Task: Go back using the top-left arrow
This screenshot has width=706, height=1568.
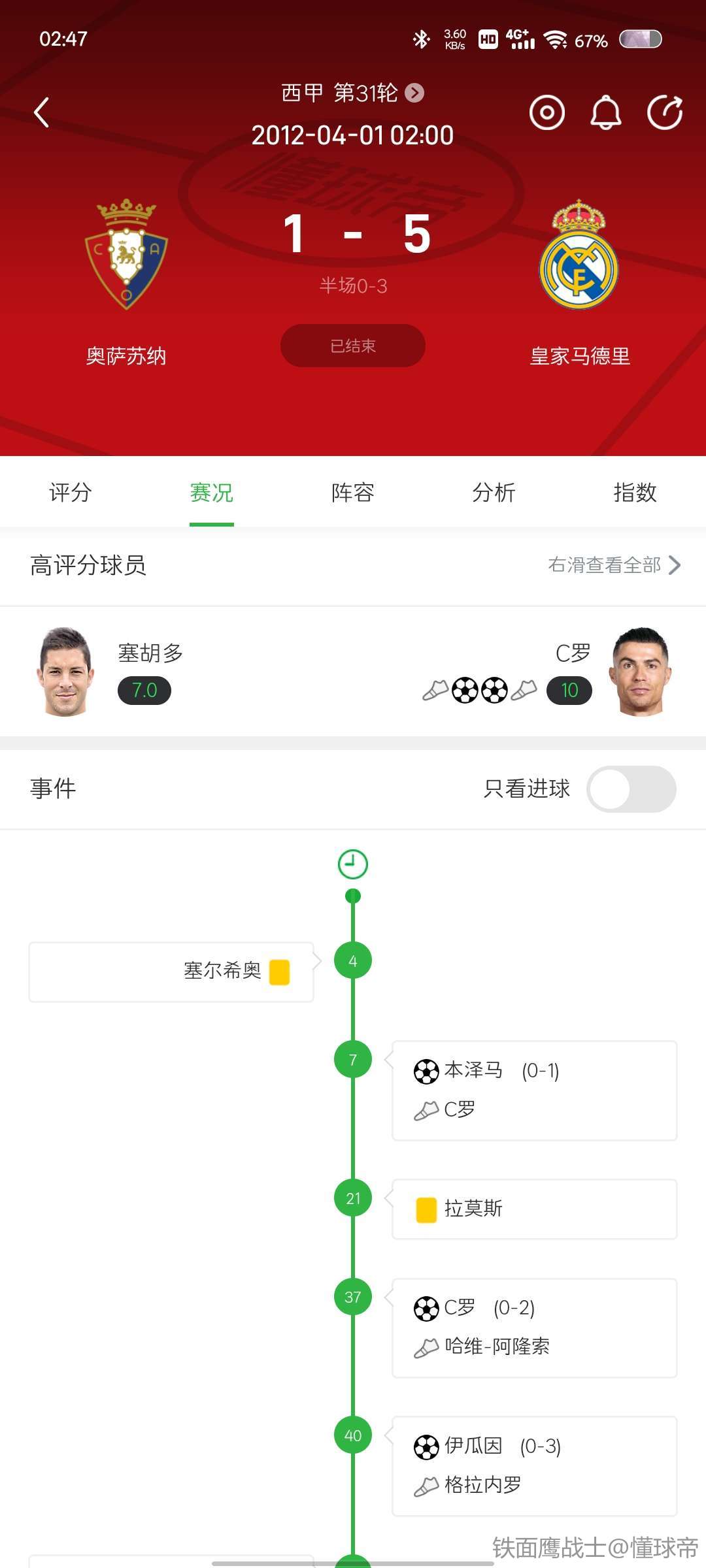Action: coord(42,112)
